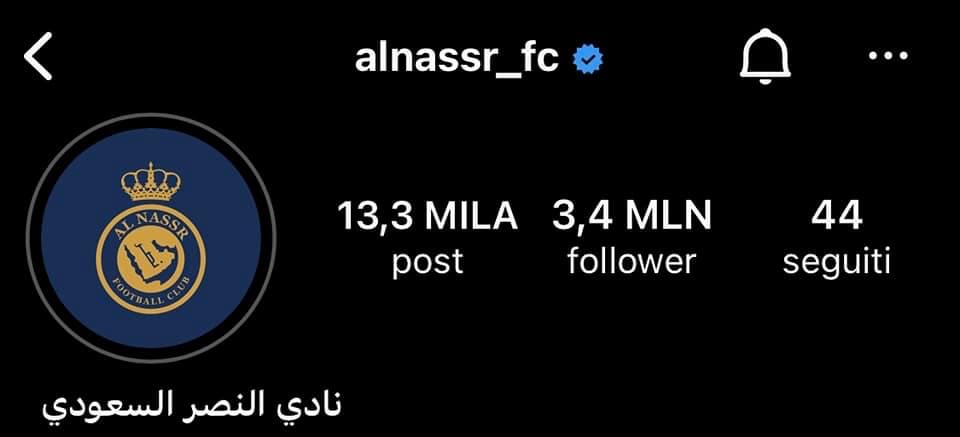Open the three-dot overflow menu

(x=887, y=58)
